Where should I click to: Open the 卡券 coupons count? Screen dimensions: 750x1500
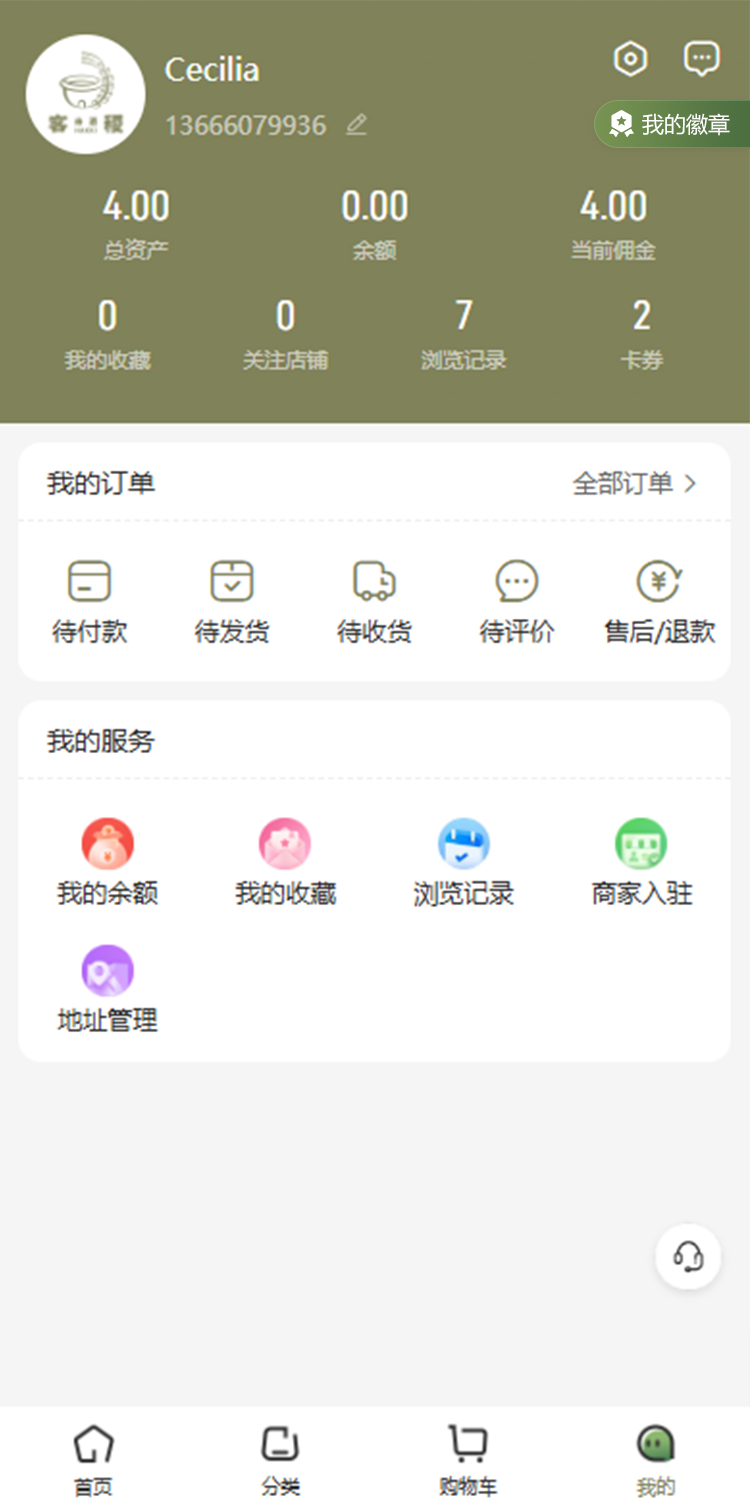[641, 334]
